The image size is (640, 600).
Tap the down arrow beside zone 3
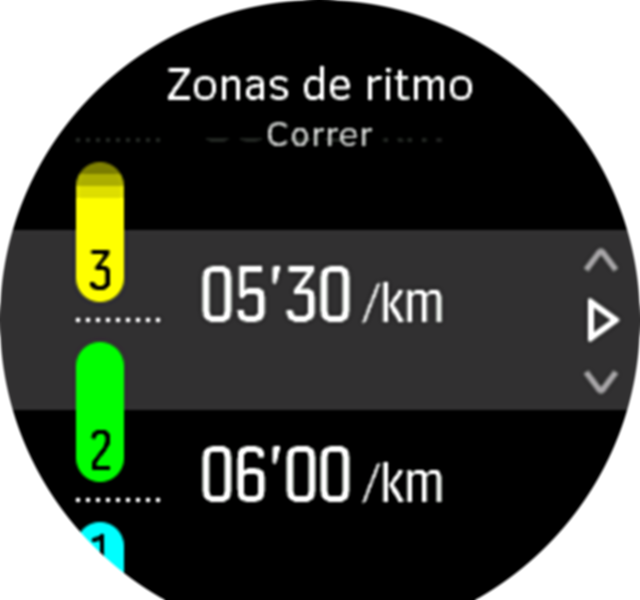[x=600, y=381]
